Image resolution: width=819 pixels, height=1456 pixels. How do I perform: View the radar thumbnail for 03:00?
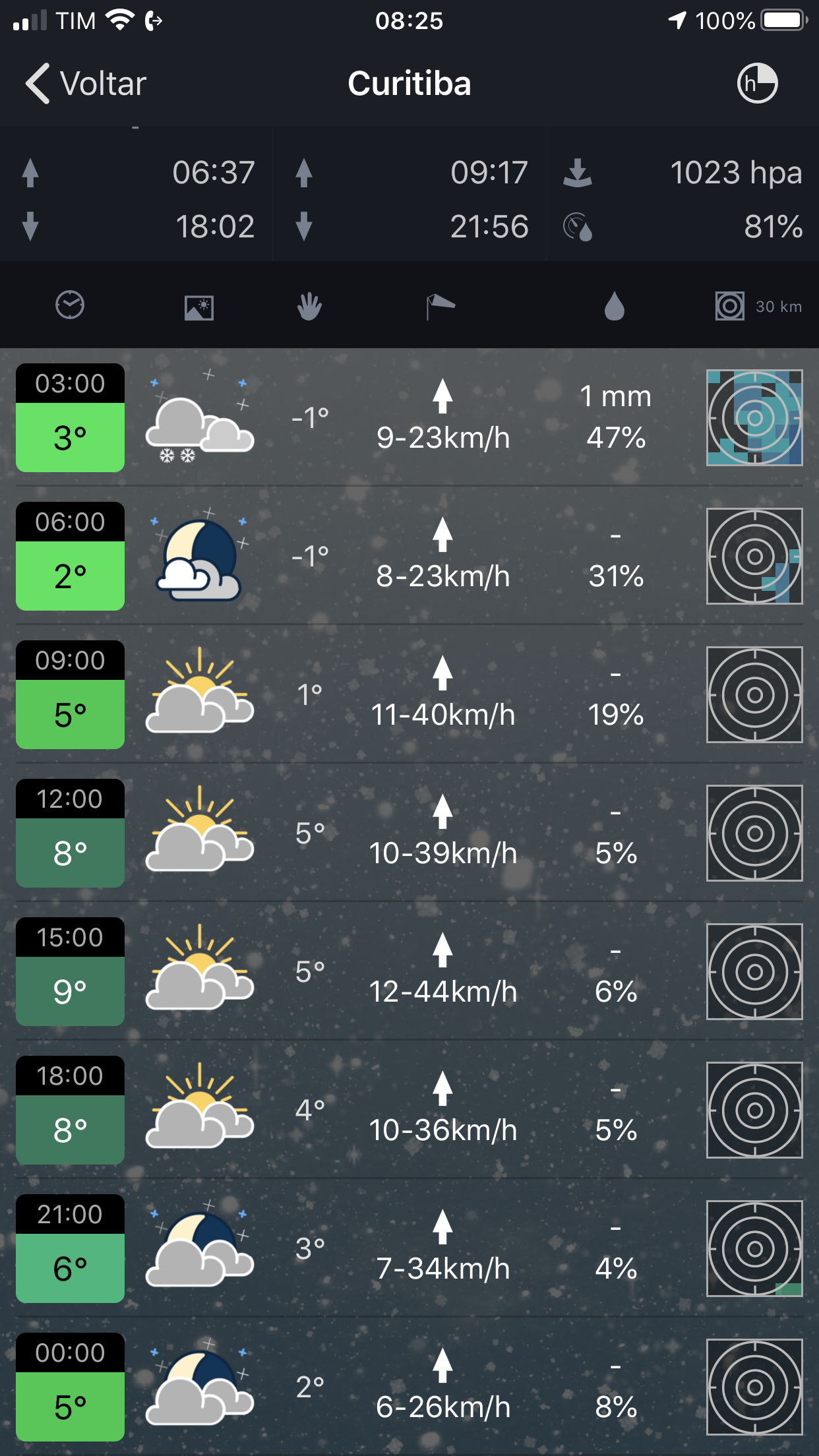(754, 417)
